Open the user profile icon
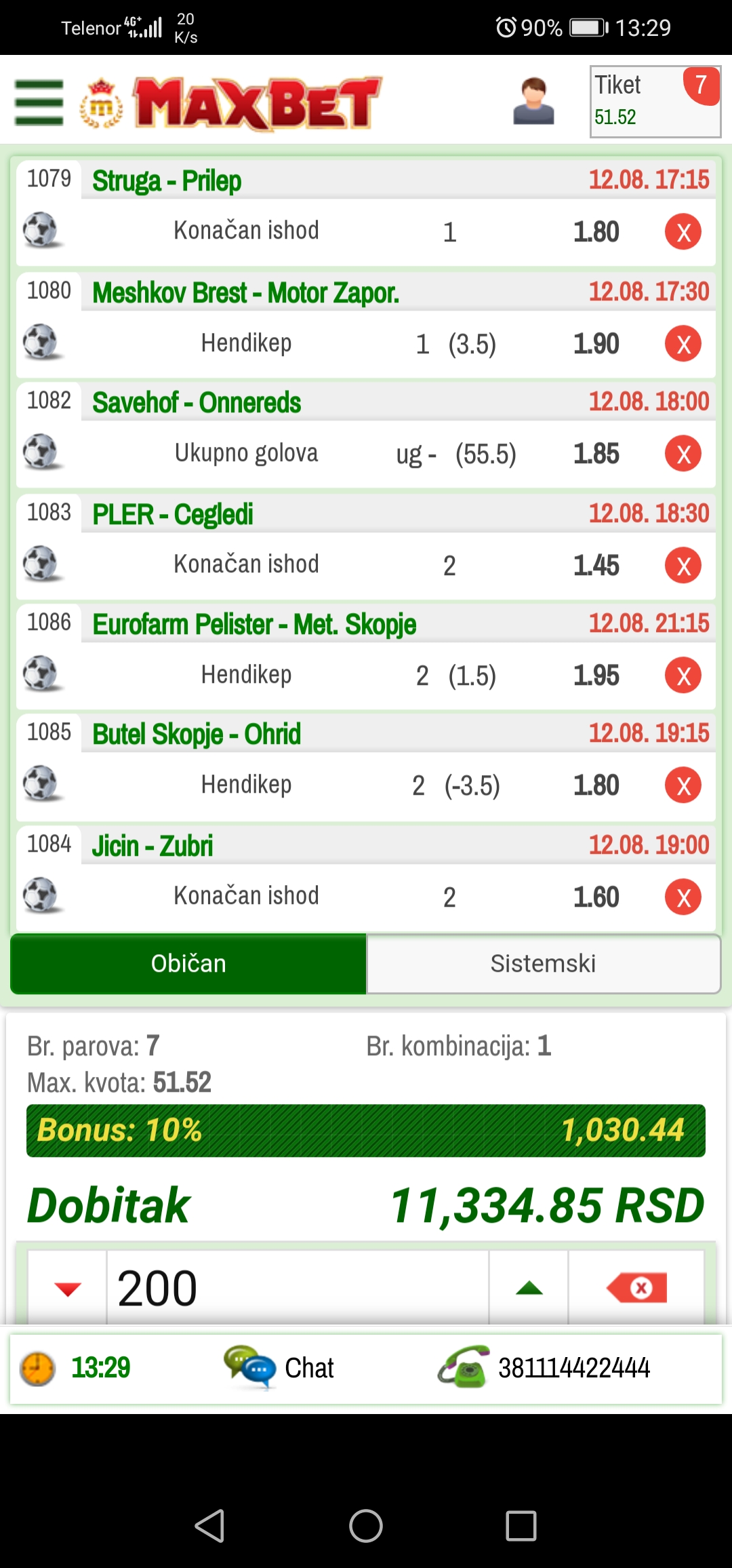This screenshot has height=1568, width=732. click(x=533, y=102)
